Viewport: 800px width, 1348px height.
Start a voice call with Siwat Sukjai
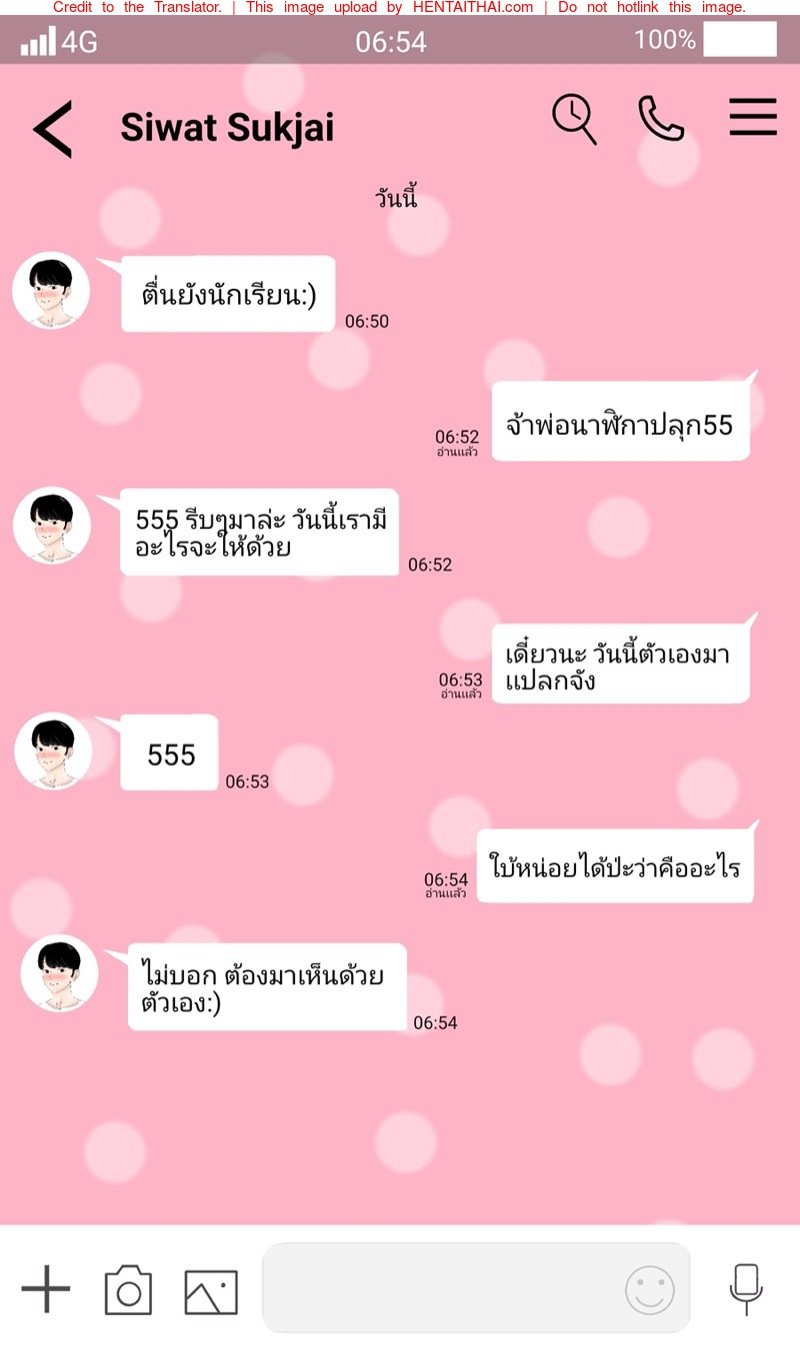[661, 119]
